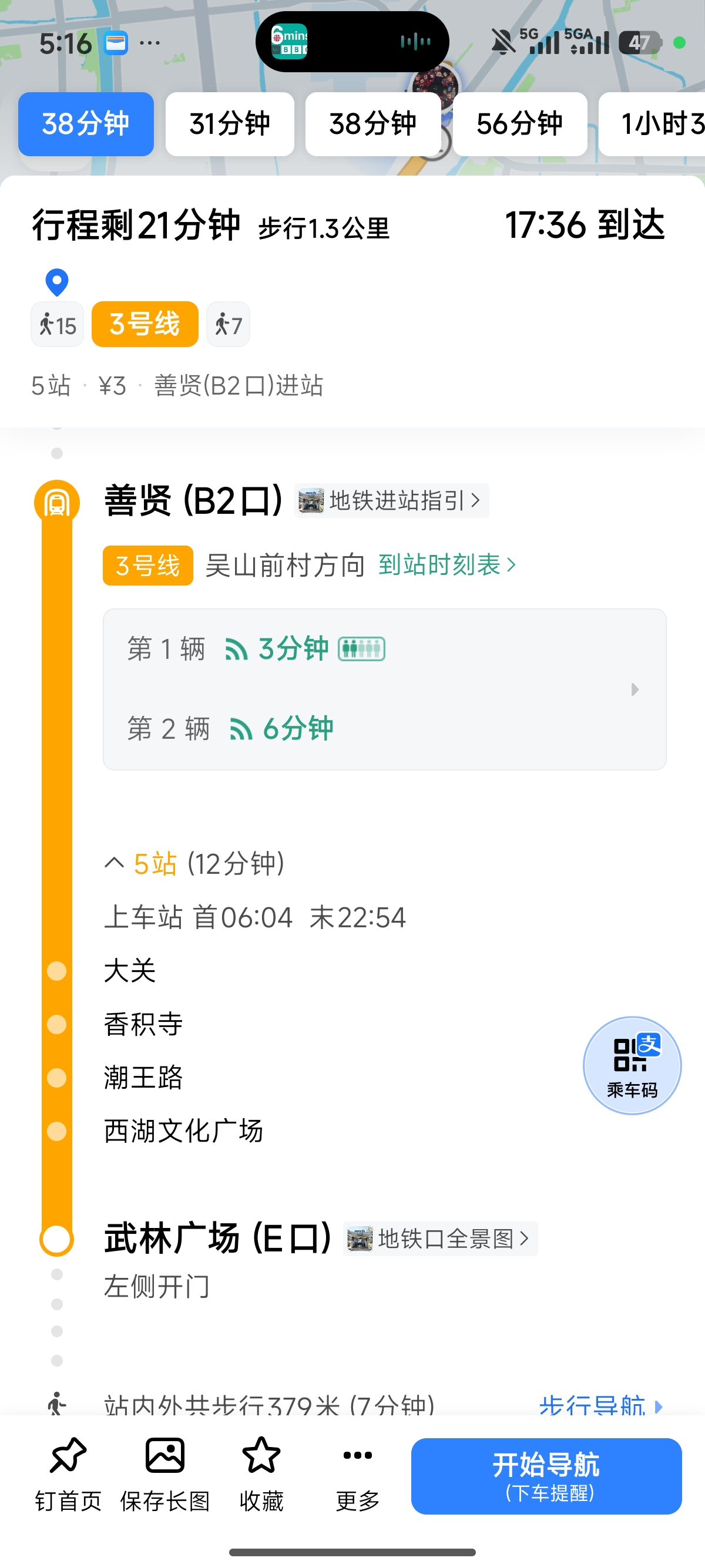Start 步行导航 walking navigation
Viewport: 705px width, 1568px height.
600,1405
